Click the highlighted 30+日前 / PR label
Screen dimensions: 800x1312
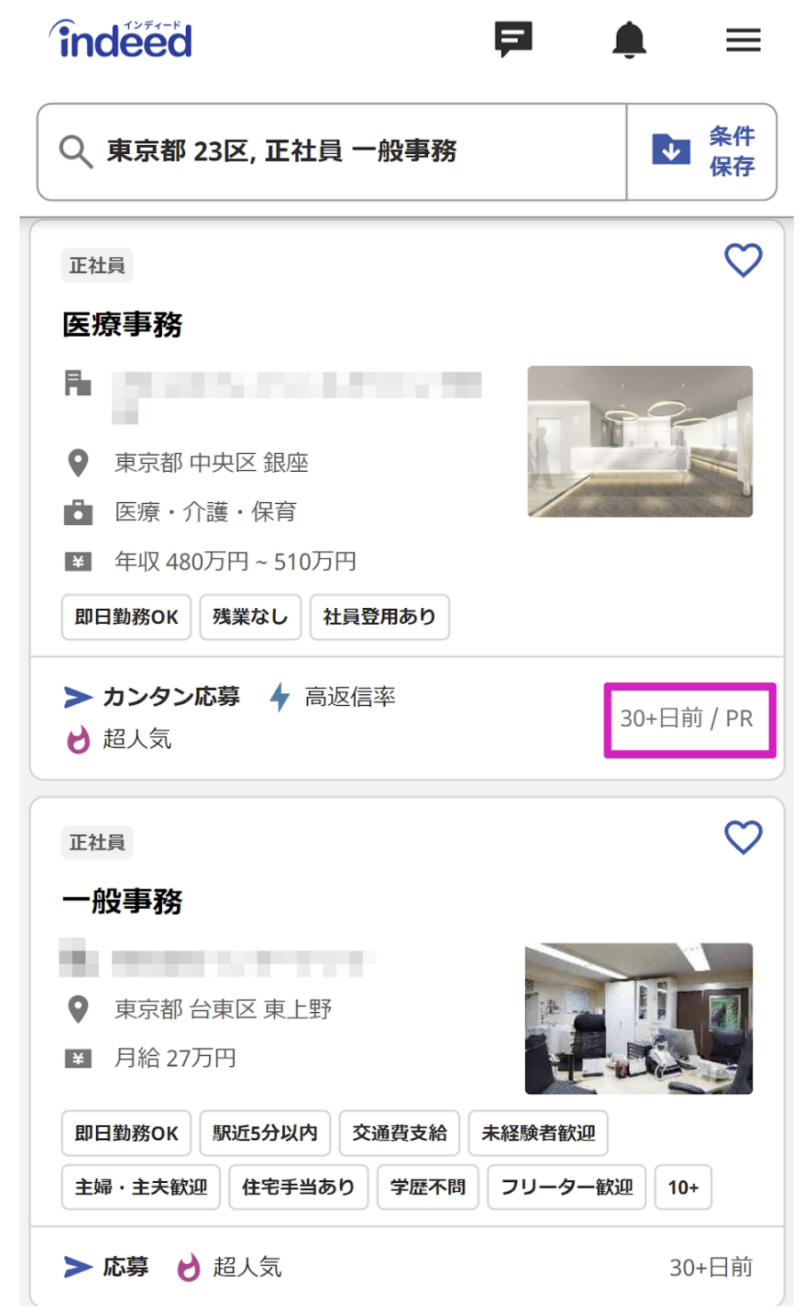690,718
